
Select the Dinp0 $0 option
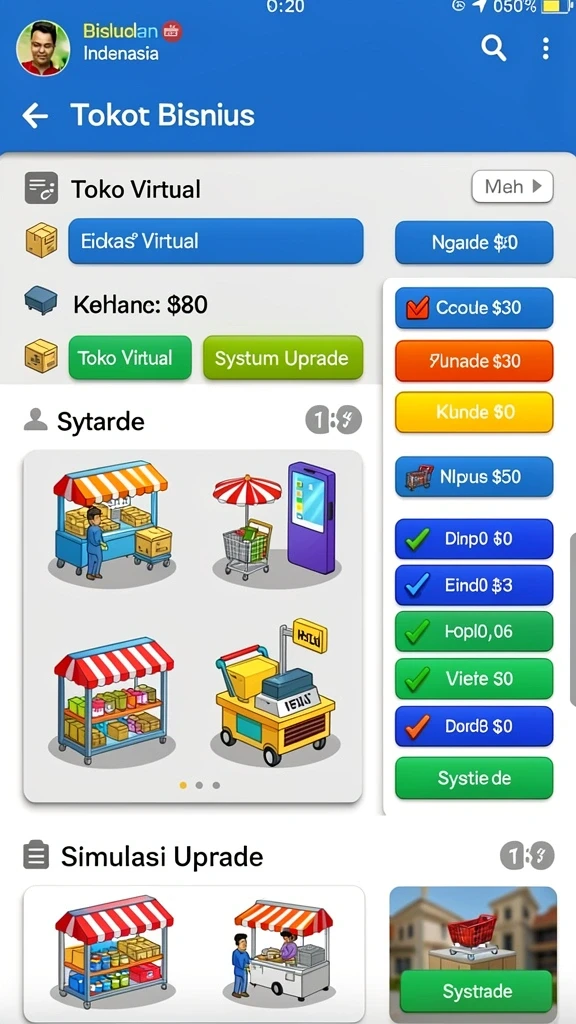[474, 539]
